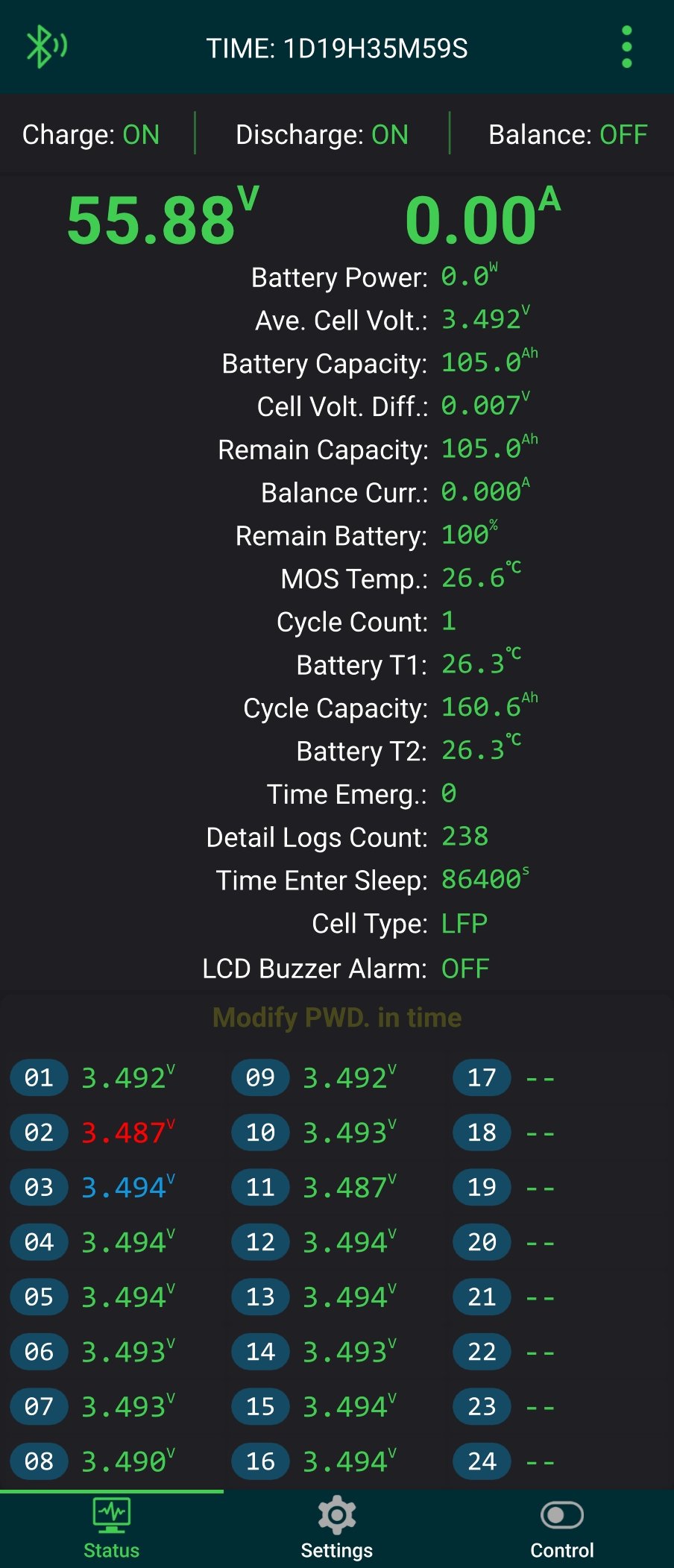Open the three-dot overflow menu
674x1568 pixels.
click(x=626, y=47)
